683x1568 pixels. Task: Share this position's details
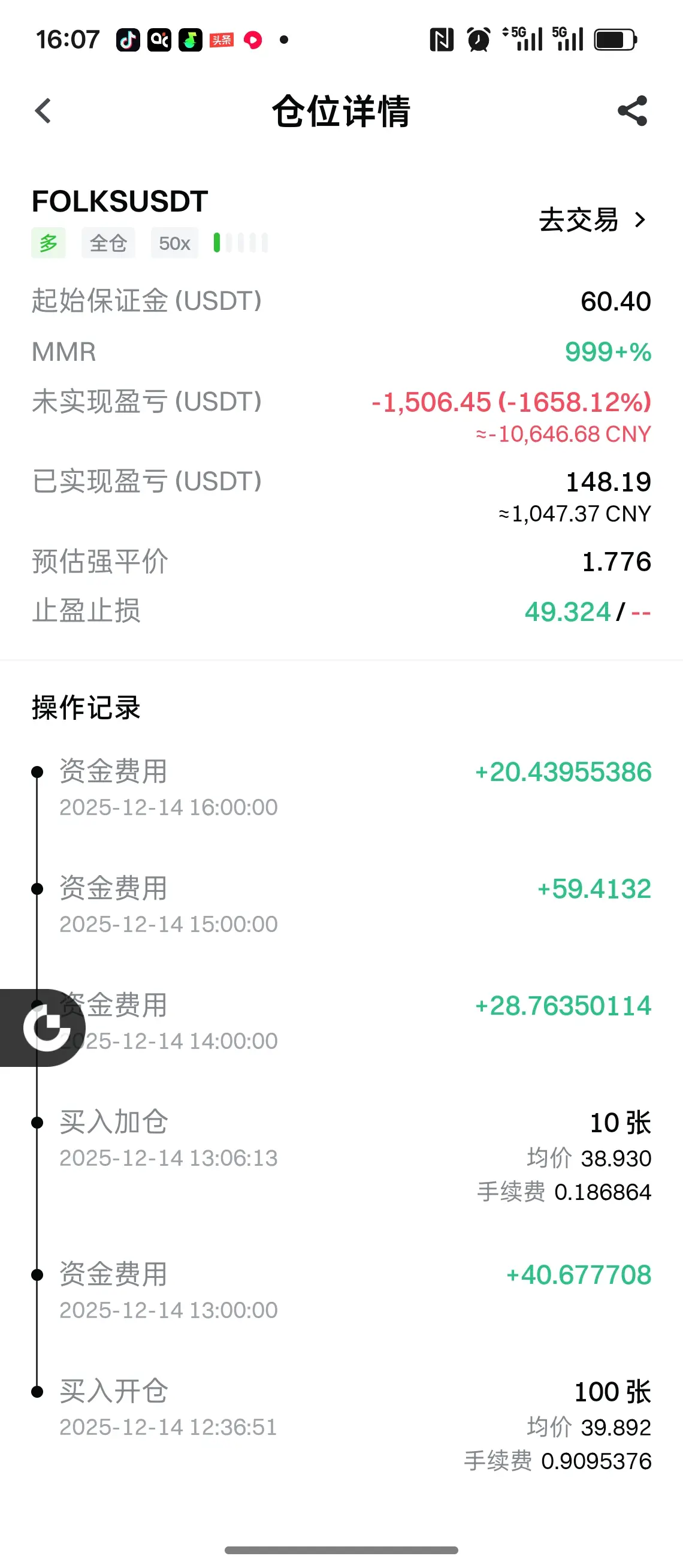pyautogui.click(x=633, y=111)
